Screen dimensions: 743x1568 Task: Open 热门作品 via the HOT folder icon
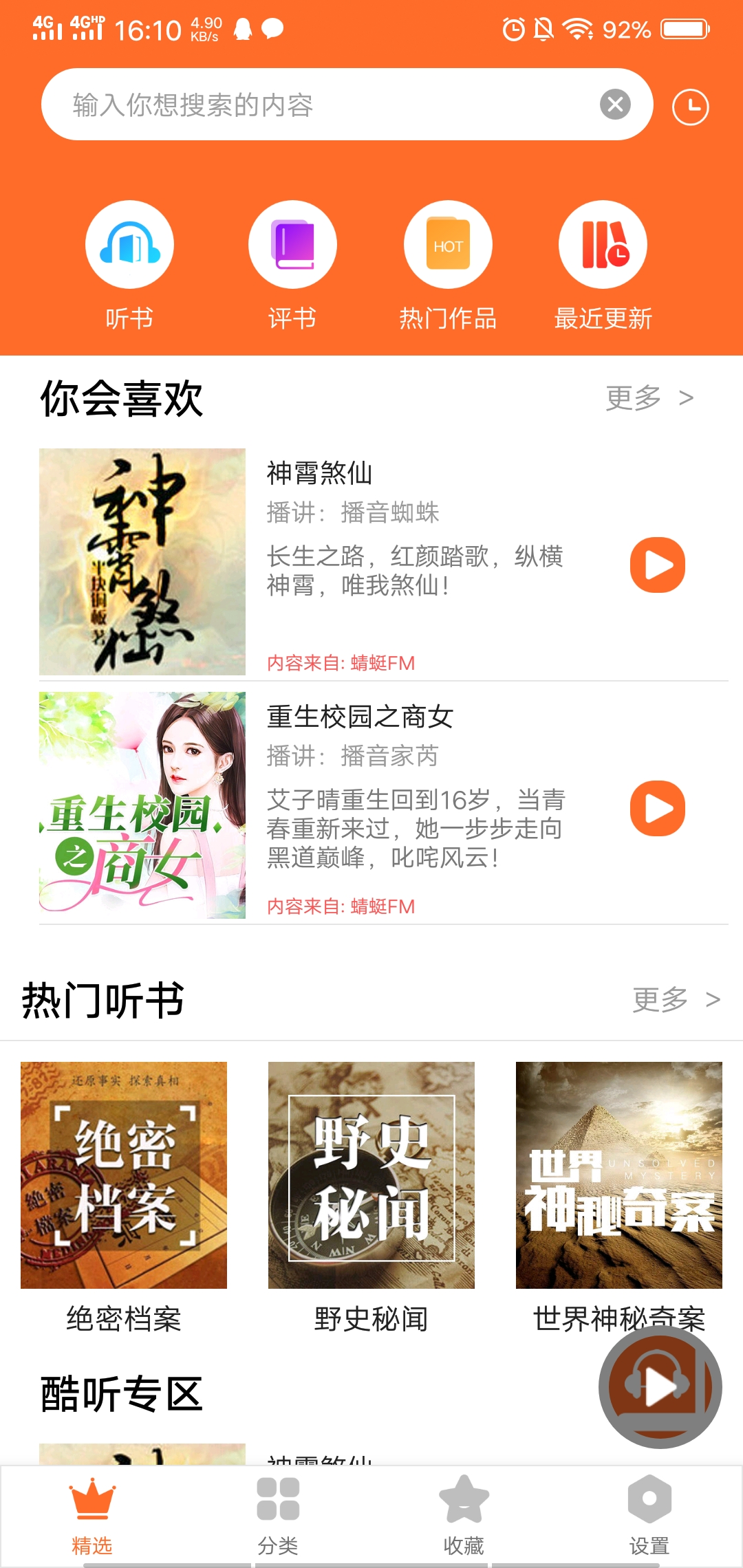coord(448,244)
